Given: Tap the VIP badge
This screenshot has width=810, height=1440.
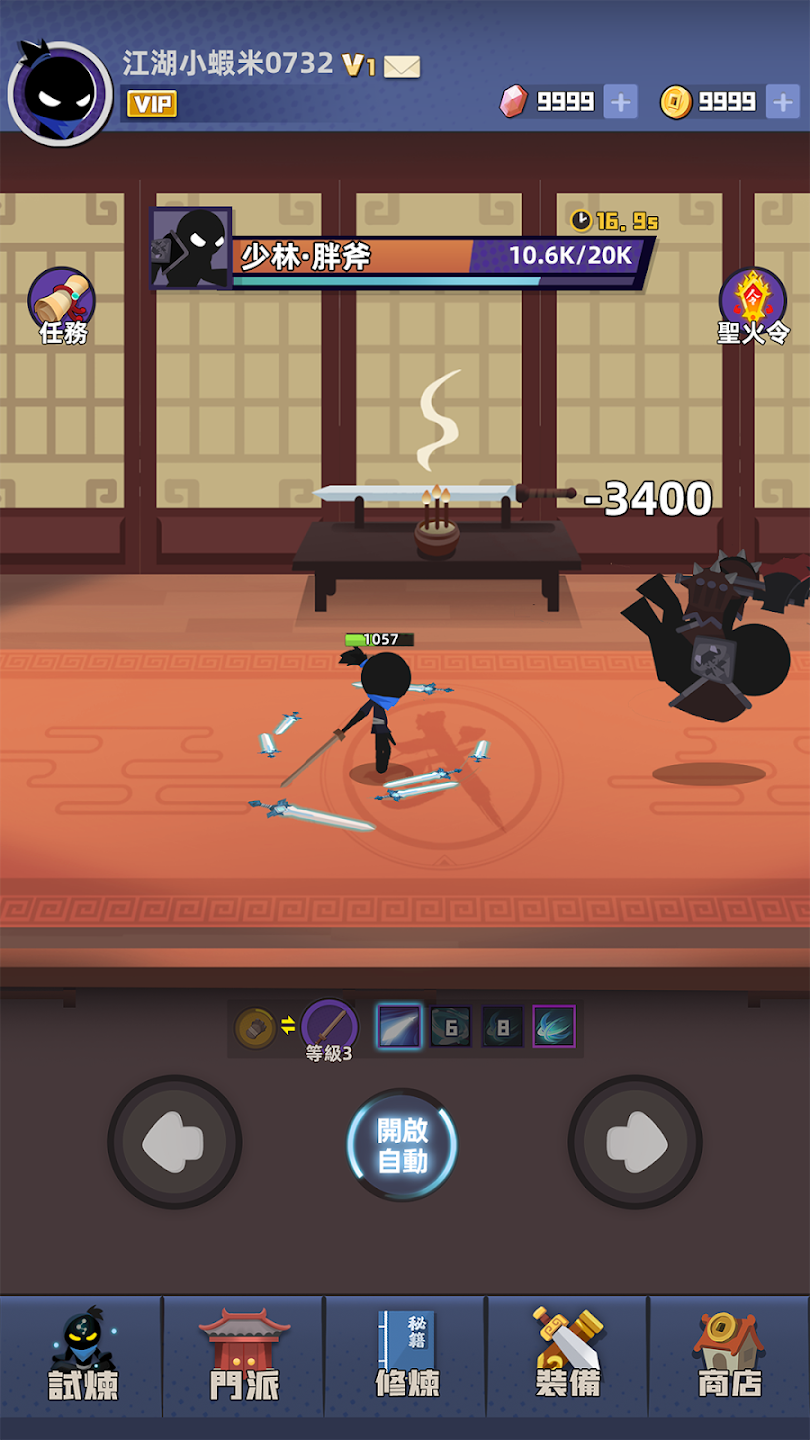Looking at the screenshot, I should point(152,103).
